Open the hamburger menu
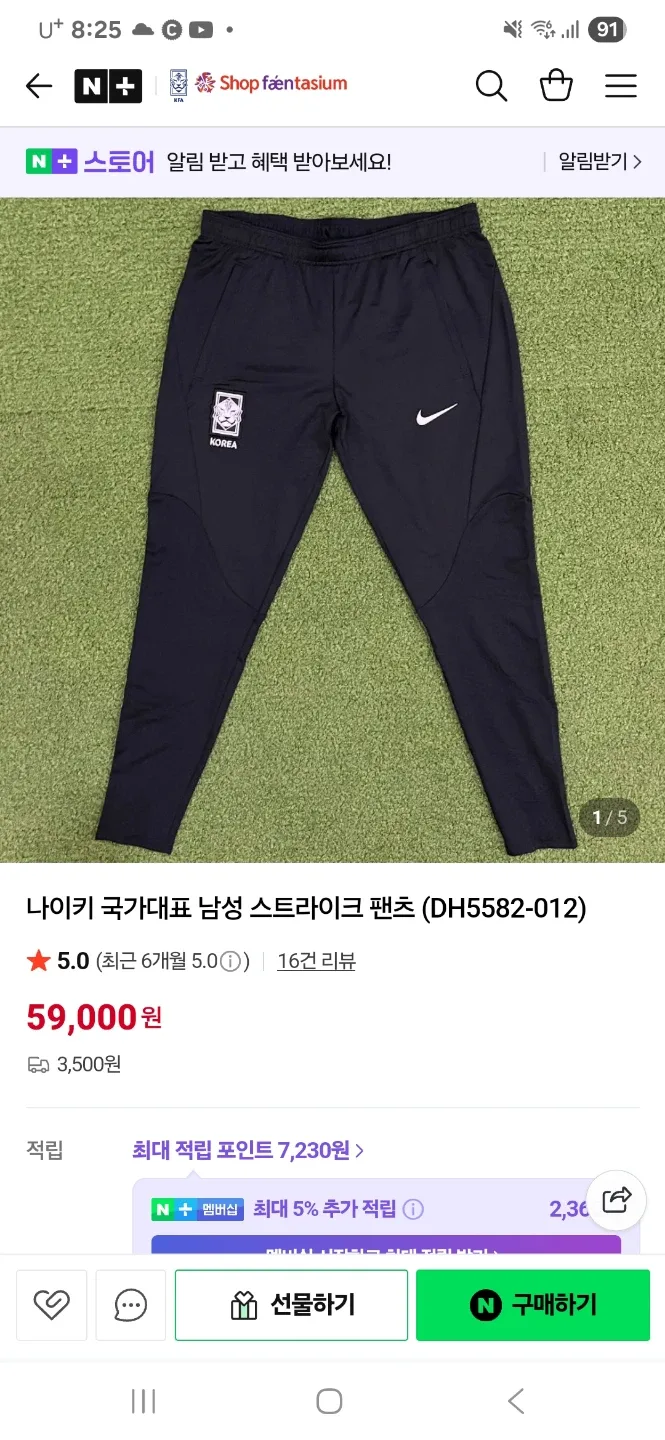 621,86
